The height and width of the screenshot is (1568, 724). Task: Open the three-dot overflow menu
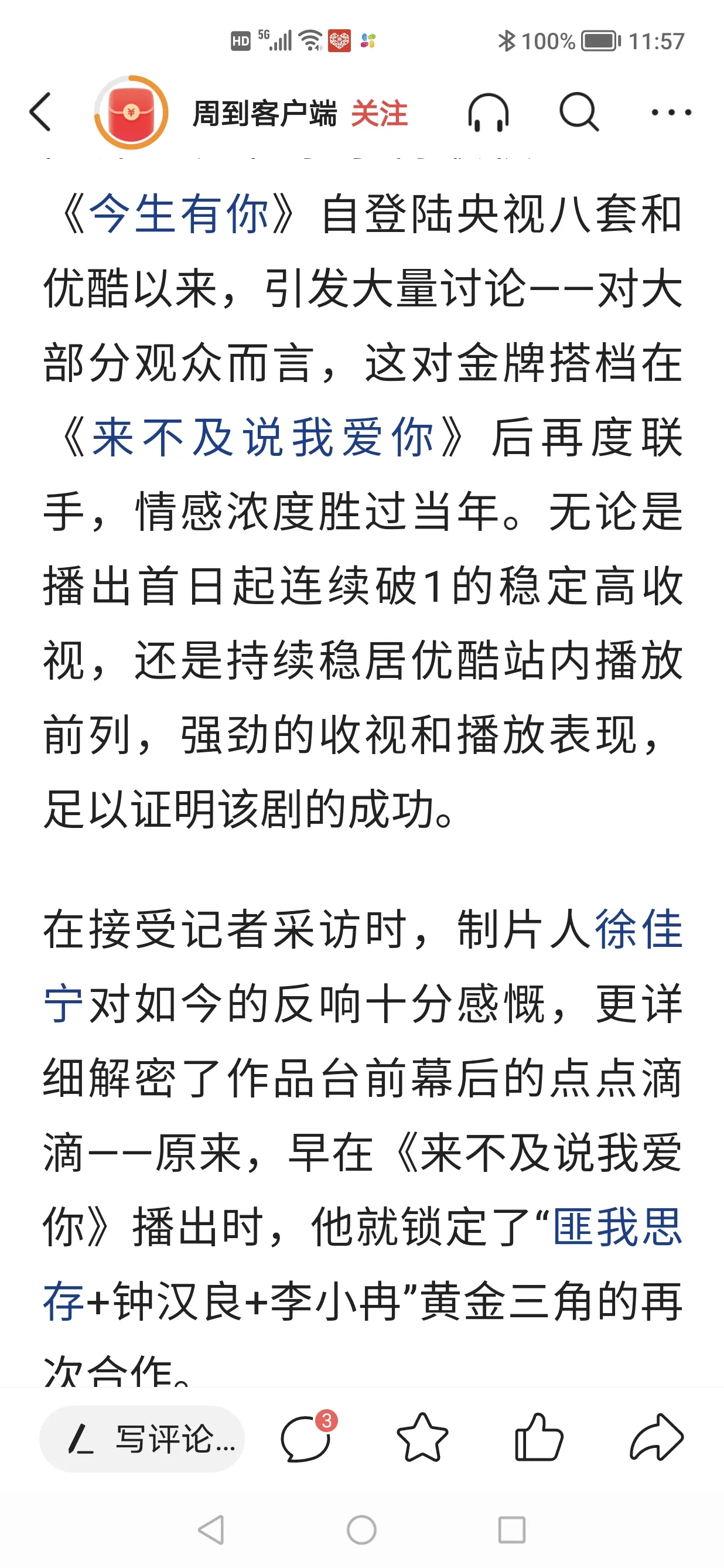click(671, 113)
